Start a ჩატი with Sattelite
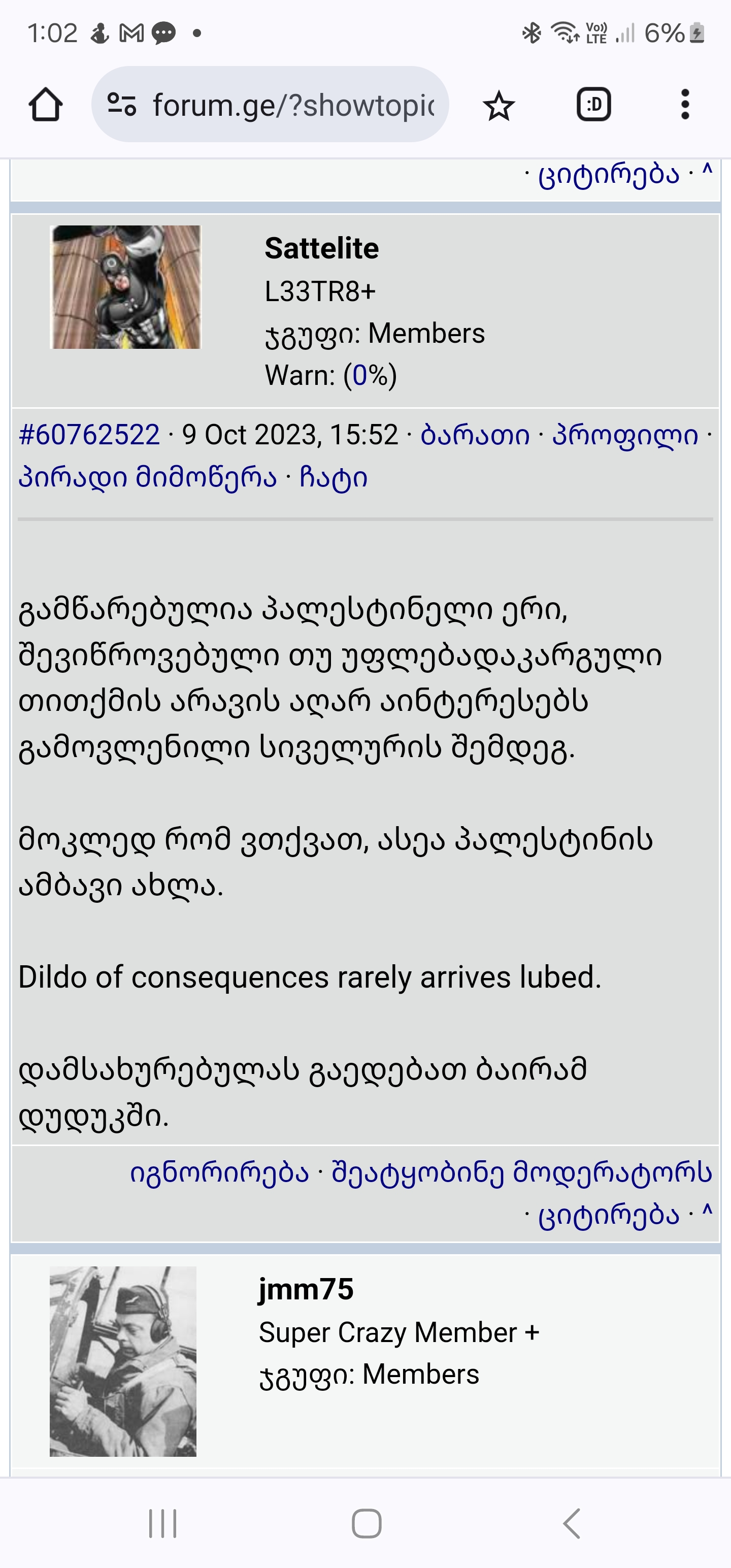 pos(334,477)
